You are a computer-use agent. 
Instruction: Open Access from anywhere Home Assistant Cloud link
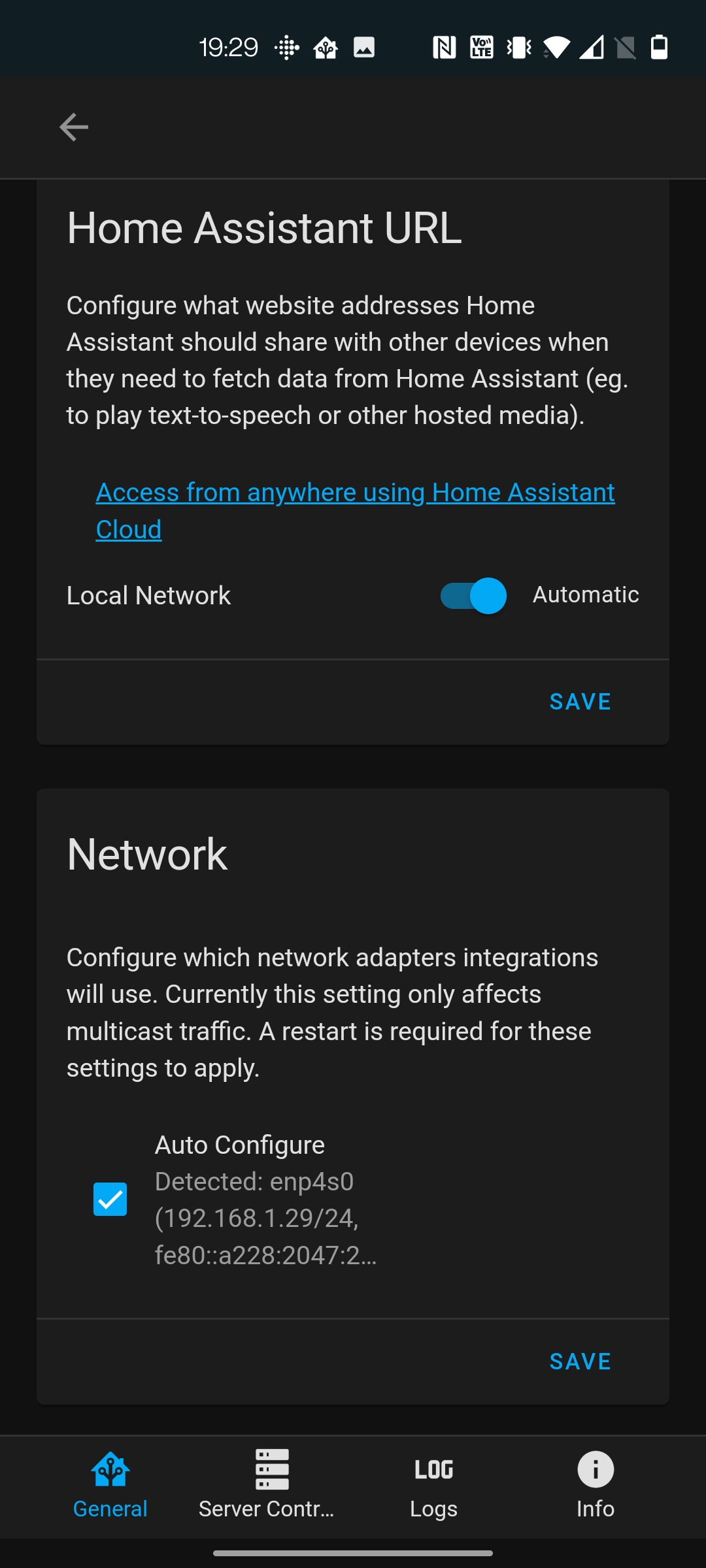pyautogui.click(x=355, y=510)
